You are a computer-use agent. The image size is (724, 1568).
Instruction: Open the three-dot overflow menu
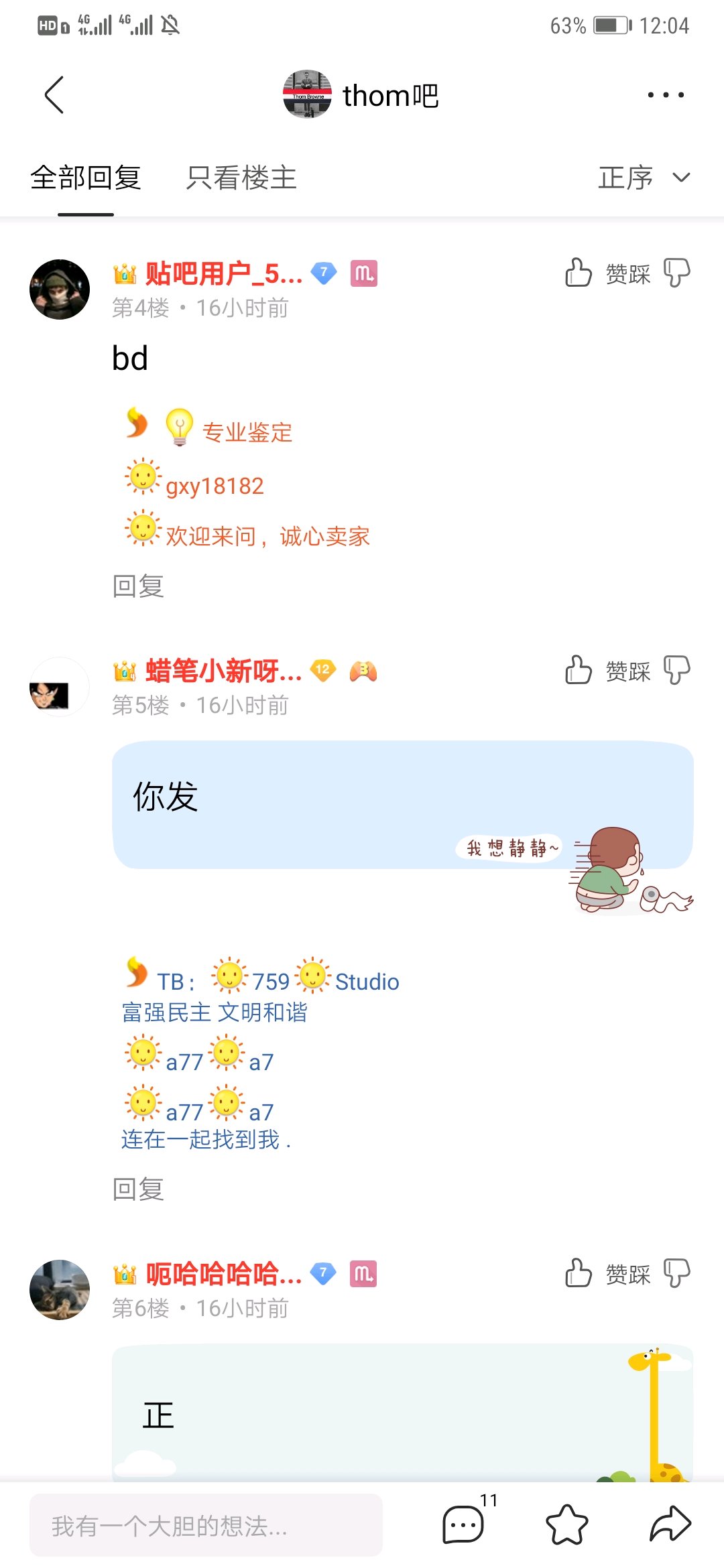point(666,94)
